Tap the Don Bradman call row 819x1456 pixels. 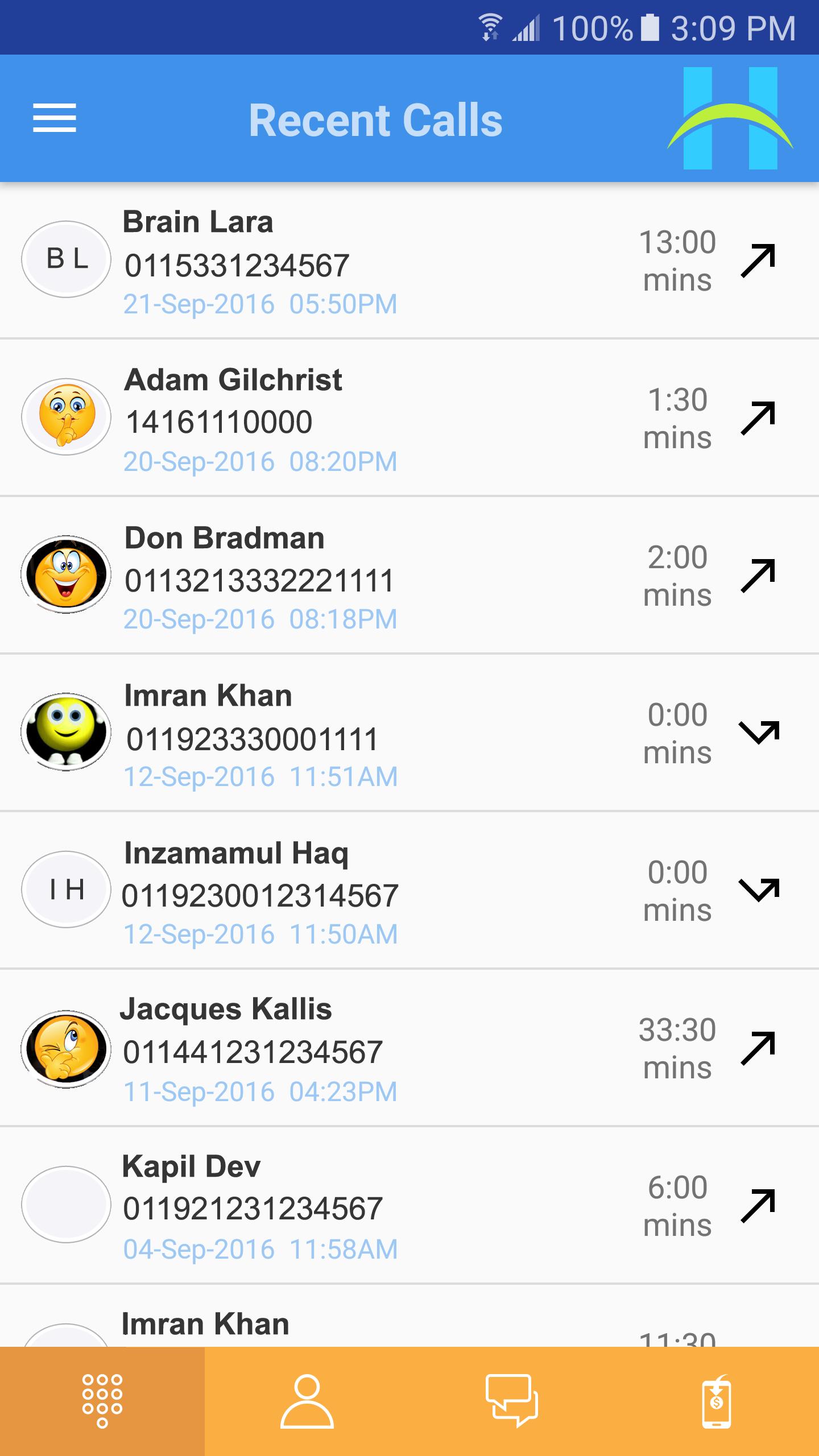[409, 576]
